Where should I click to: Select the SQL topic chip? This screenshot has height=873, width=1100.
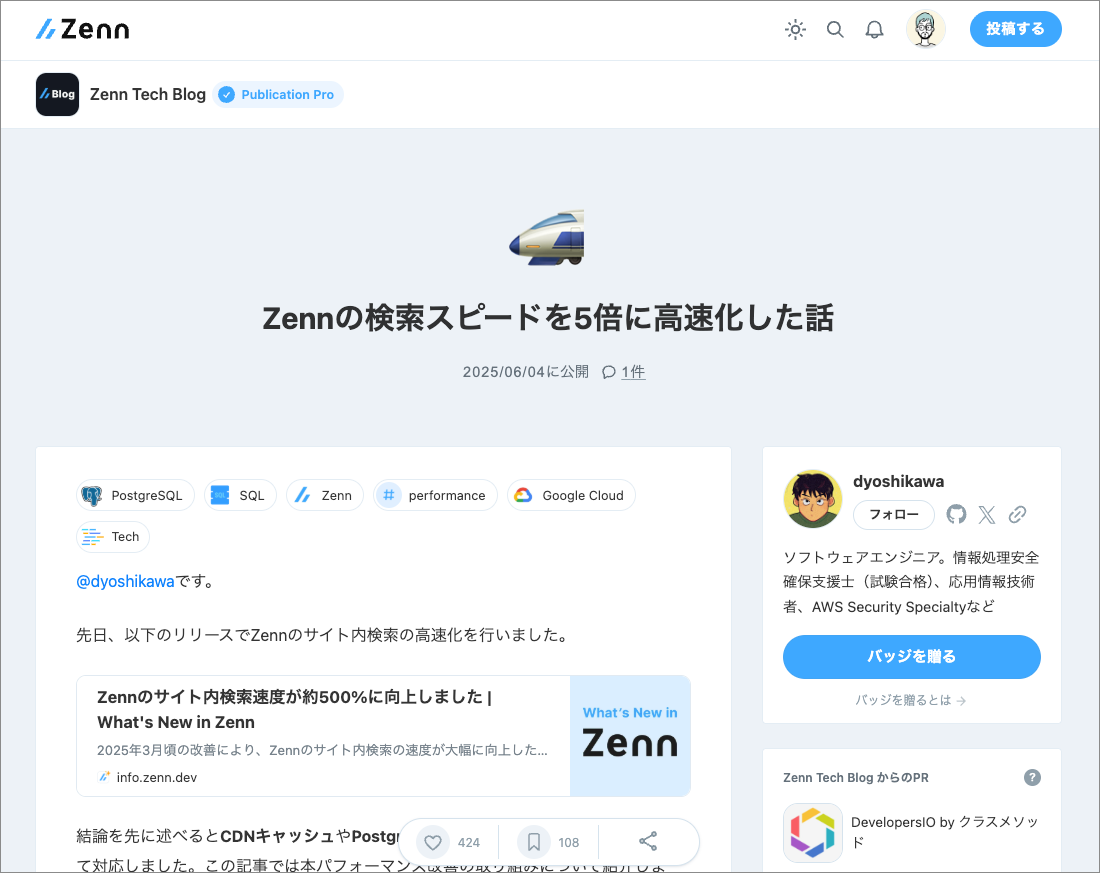click(240, 495)
